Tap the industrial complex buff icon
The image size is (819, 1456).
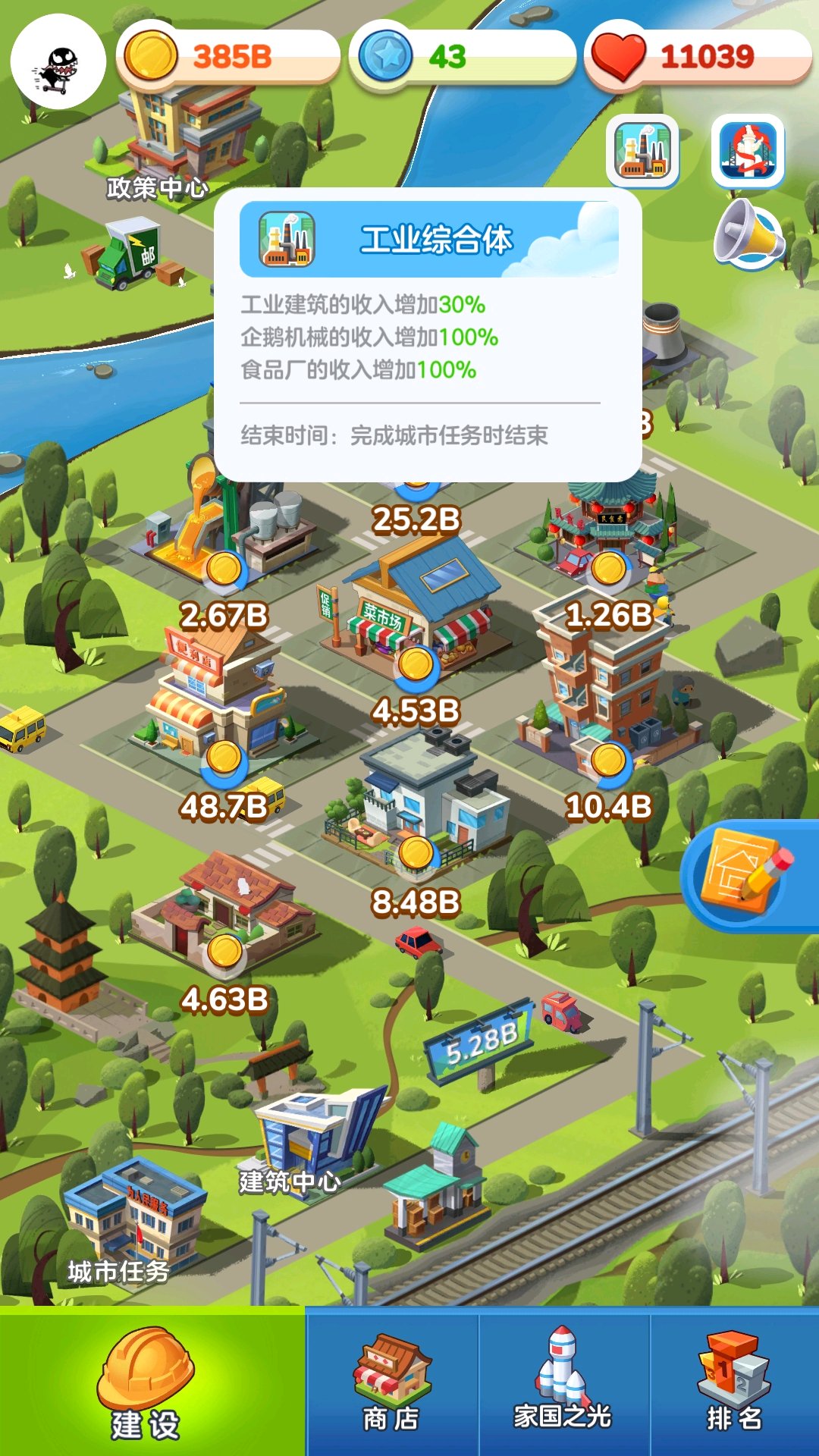[x=642, y=150]
